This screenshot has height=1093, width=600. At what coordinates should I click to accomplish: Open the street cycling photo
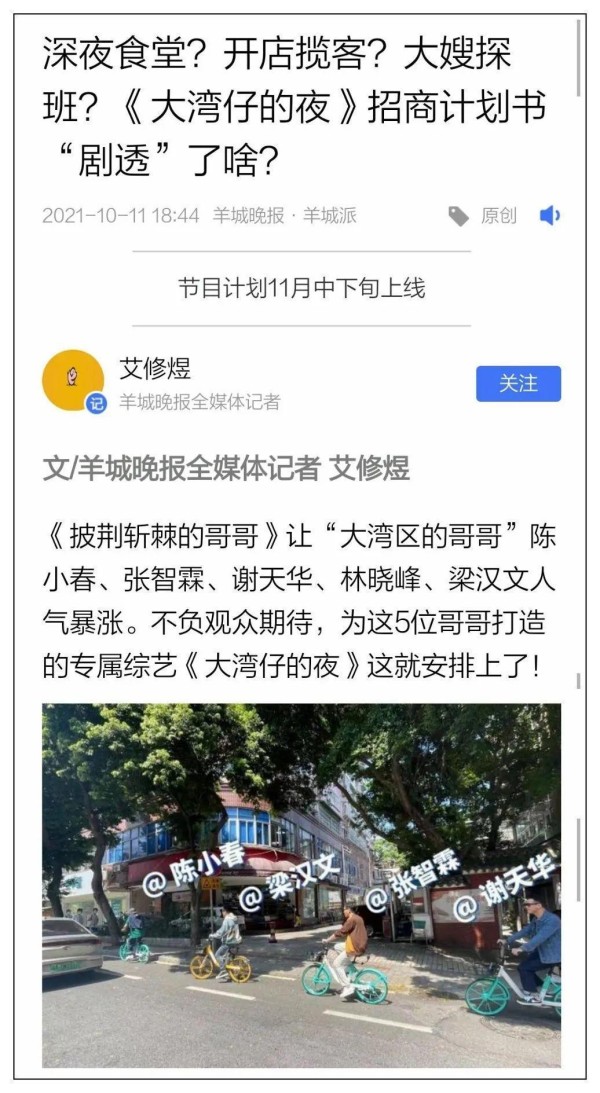click(x=301, y=885)
